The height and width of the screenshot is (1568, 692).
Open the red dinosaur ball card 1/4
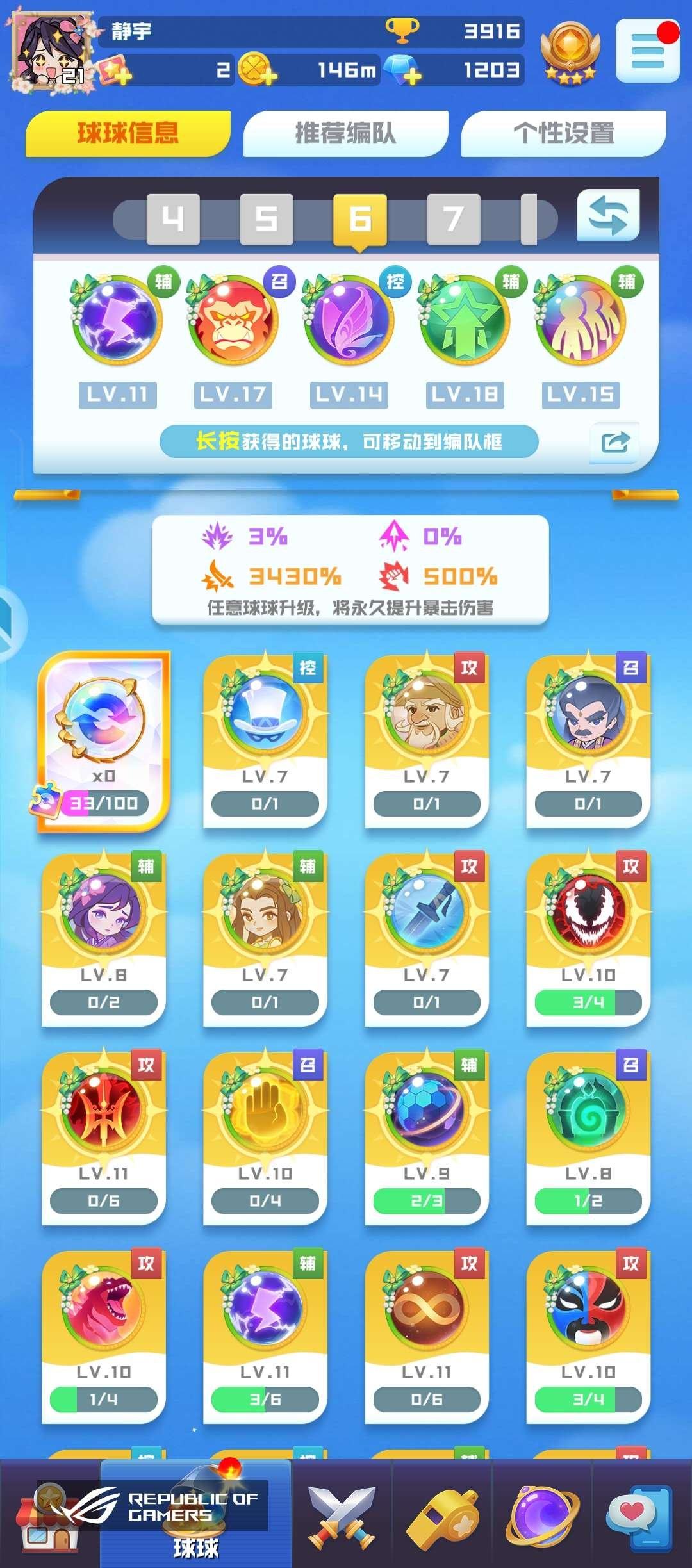point(103,1335)
